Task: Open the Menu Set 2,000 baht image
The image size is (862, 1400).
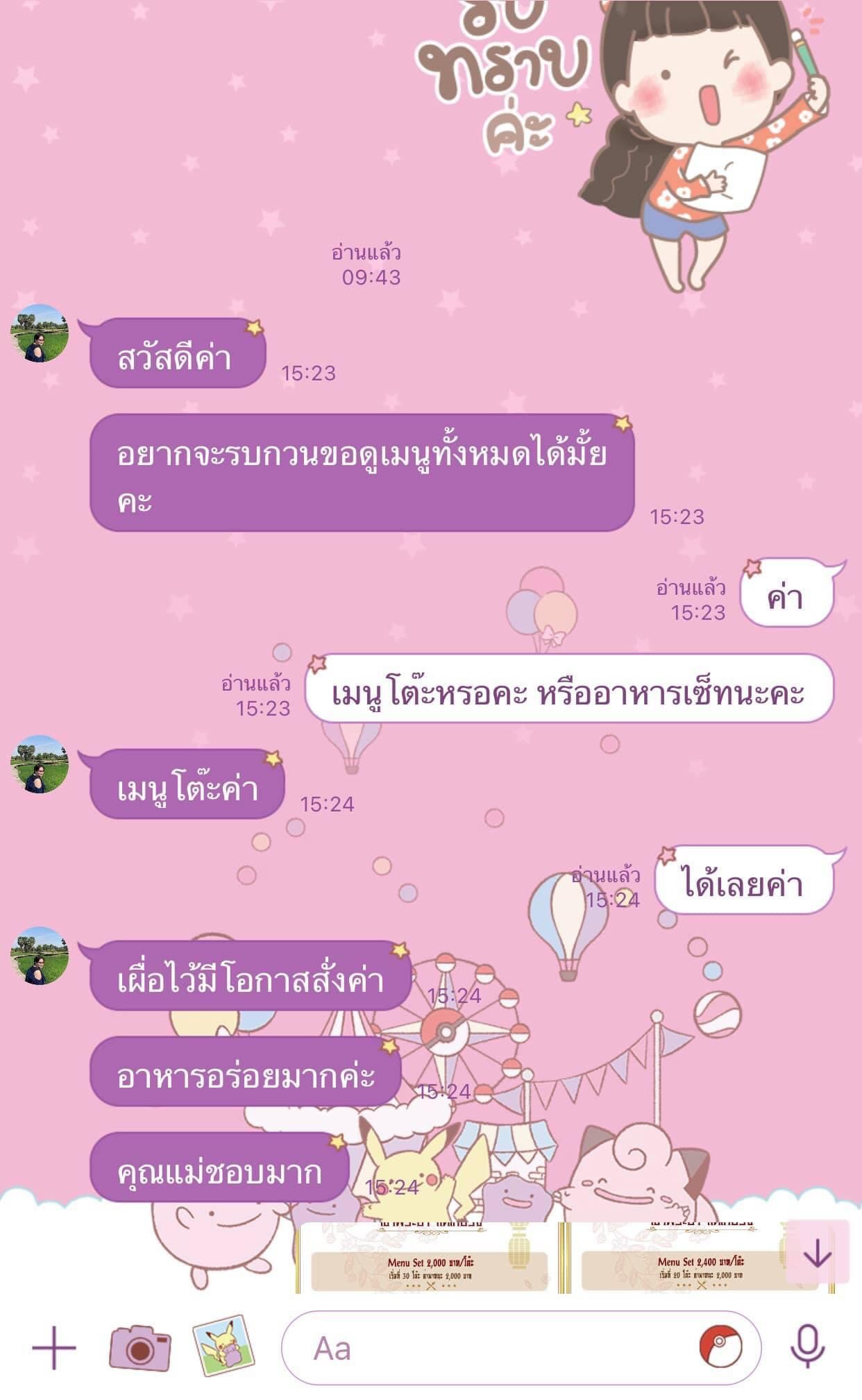Action: pyautogui.click(x=430, y=1258)
